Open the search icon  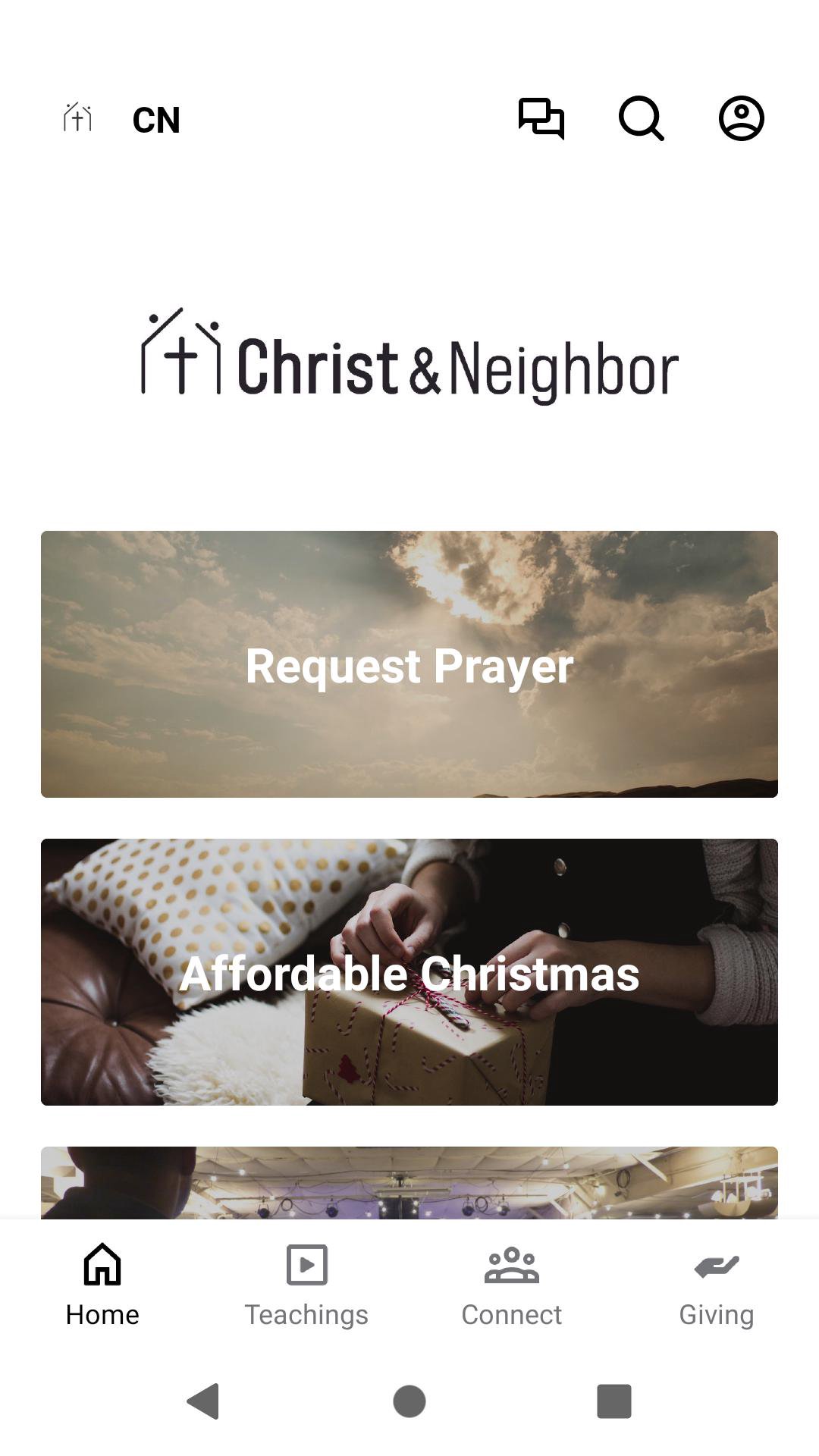point(641,118)
